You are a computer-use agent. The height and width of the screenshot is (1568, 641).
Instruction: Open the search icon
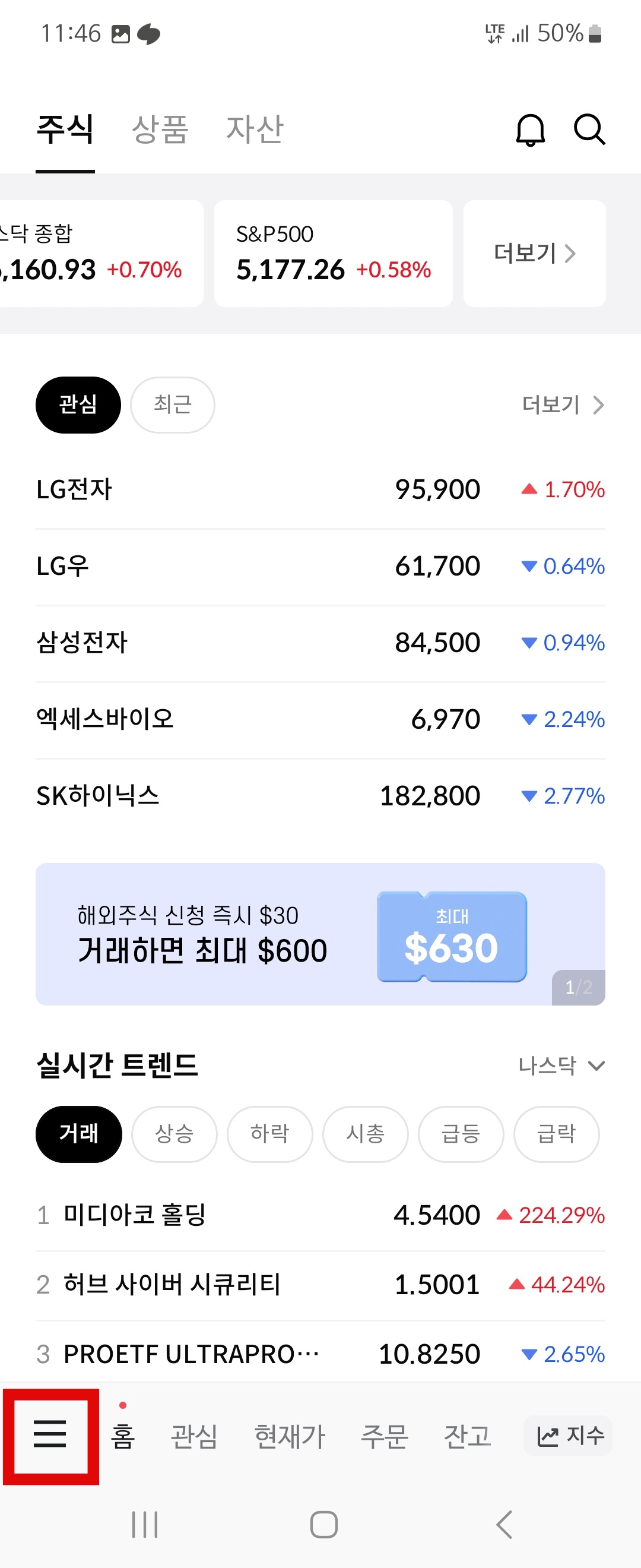(x=588, y=130)
